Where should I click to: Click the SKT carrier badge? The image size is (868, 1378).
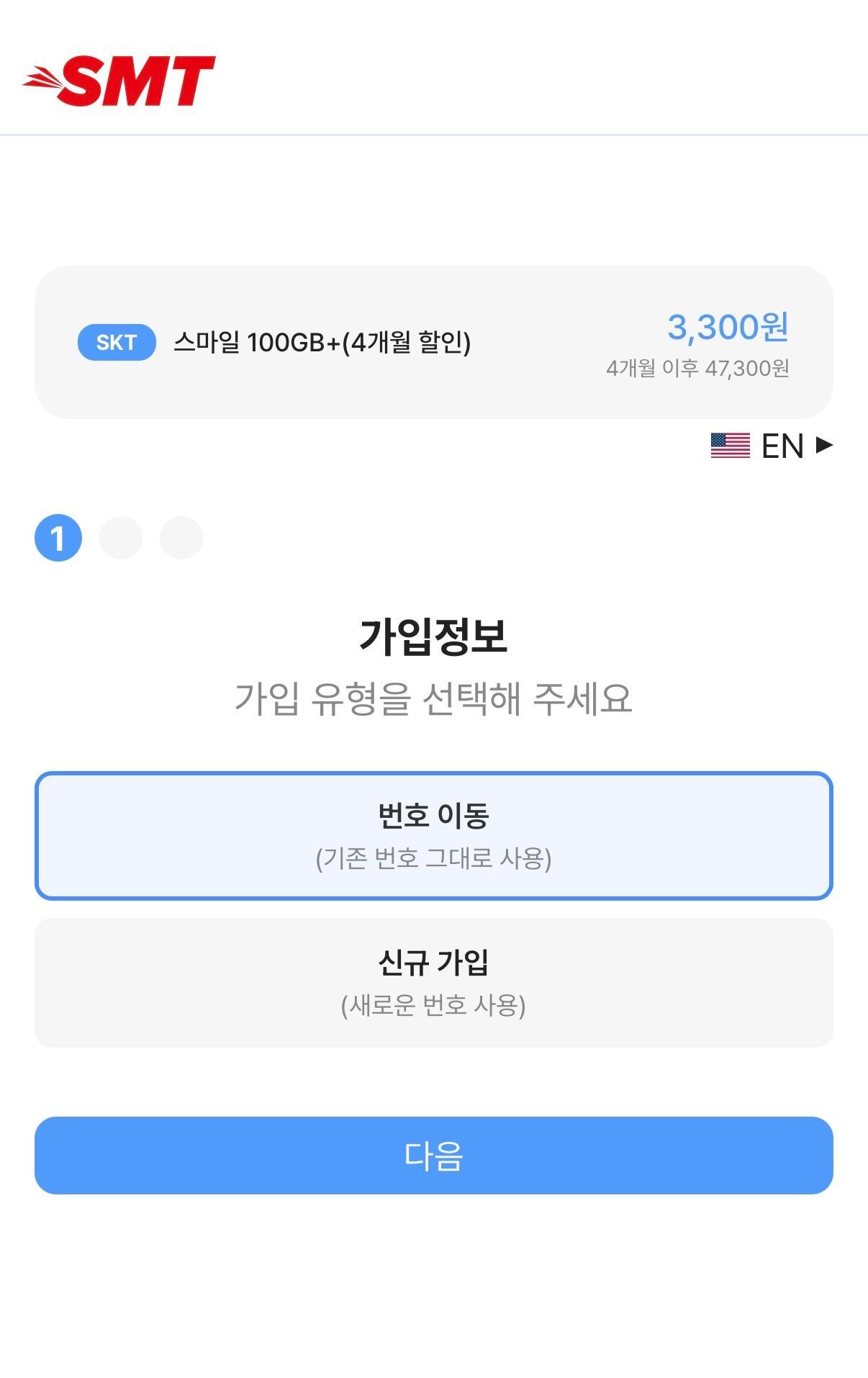coord(117,343)
